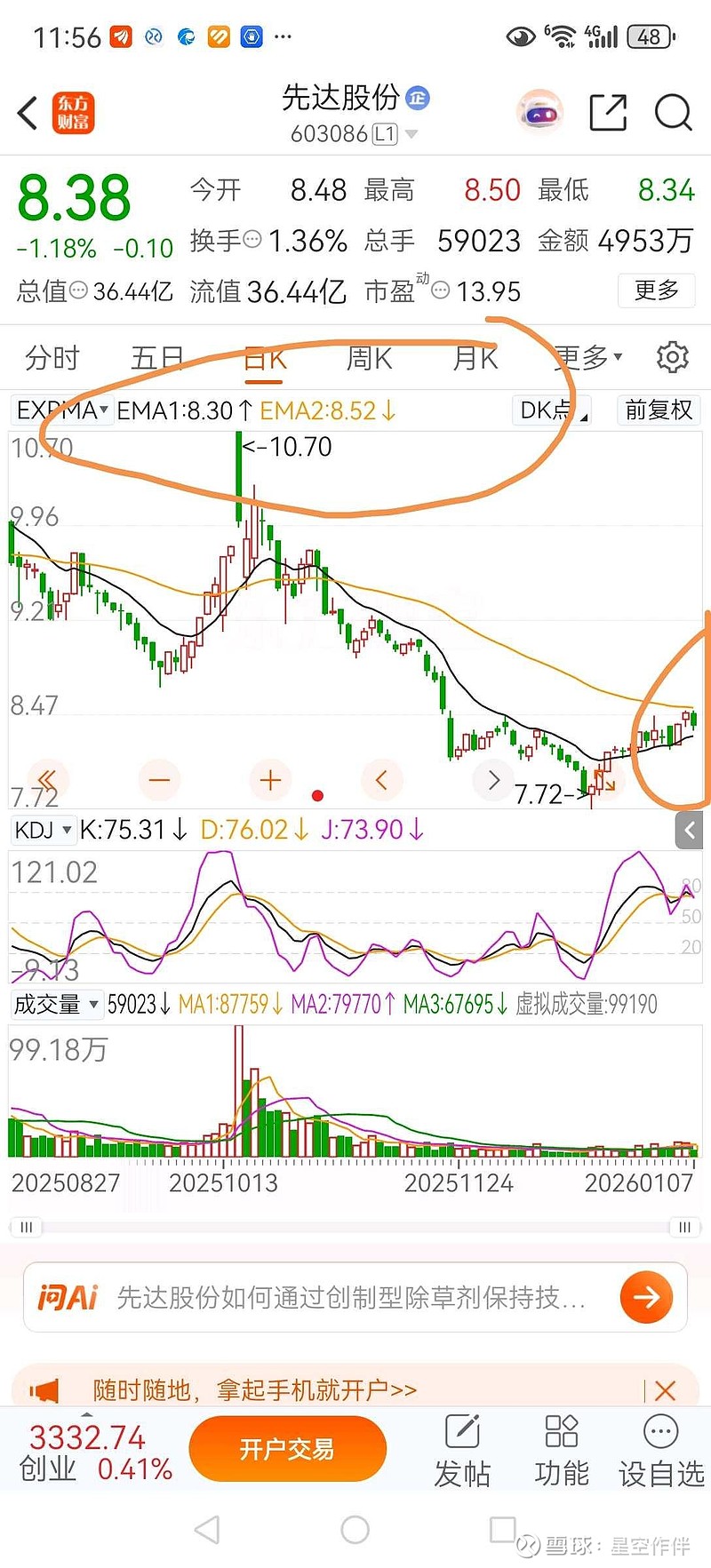711x1568 pixels.
Task: Open 发帖 to write a post
Action: [x=462, y=1451]
